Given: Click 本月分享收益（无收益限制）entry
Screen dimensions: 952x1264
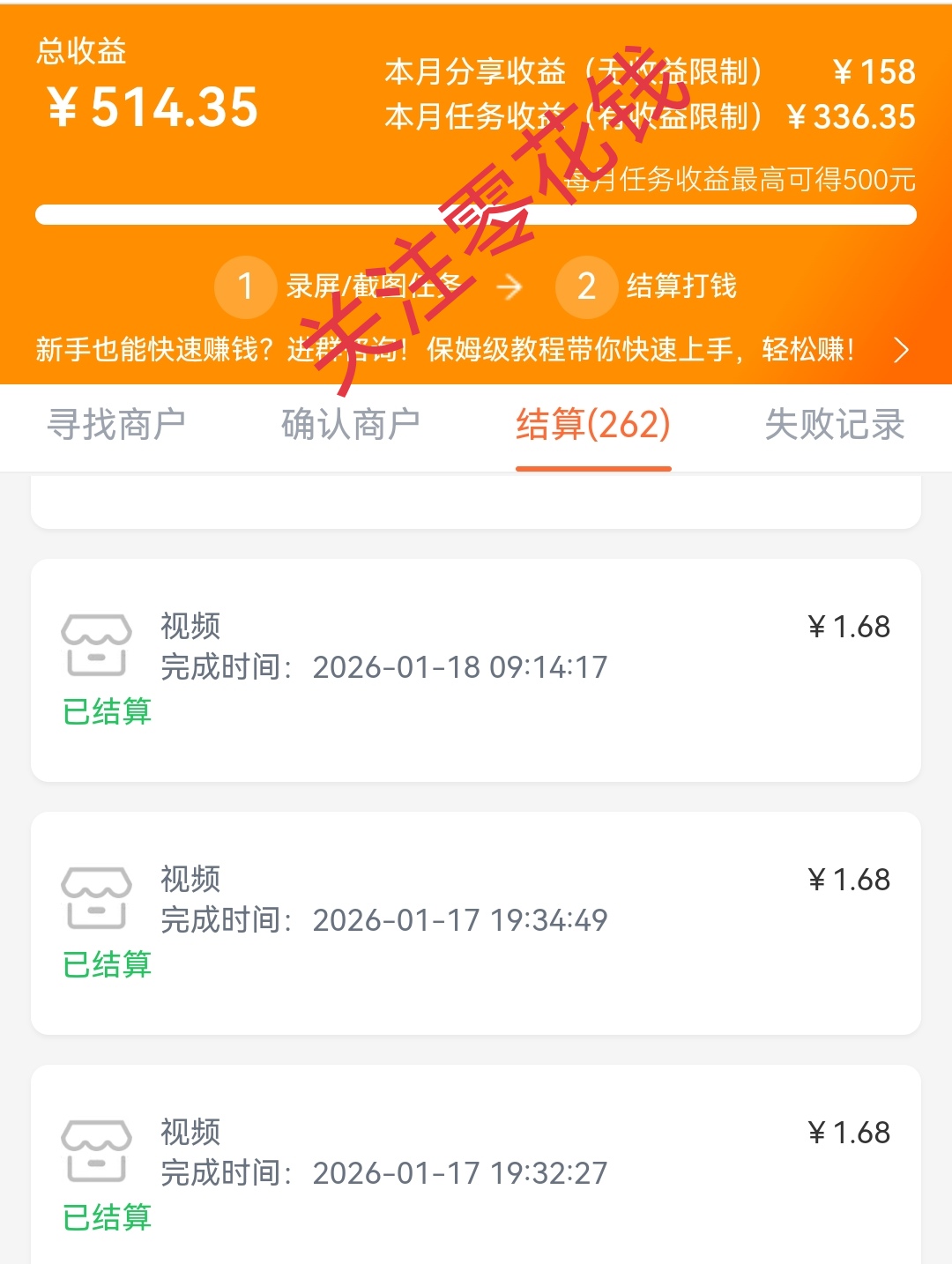Looking at the screenshot, I should [652, 72].
